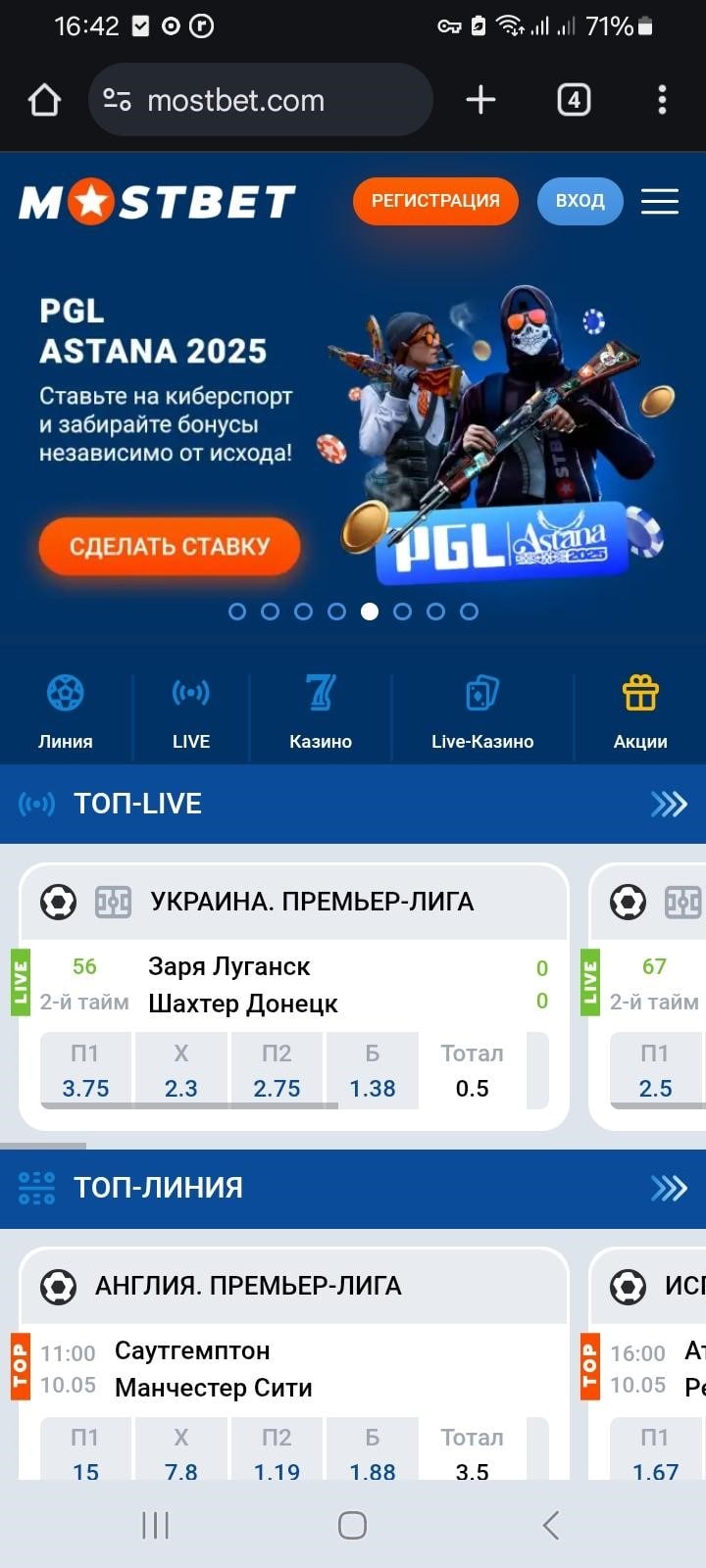Open the browser overflow menu
Viewport: 706px width, 1568px height.
[x=662, y=100]
